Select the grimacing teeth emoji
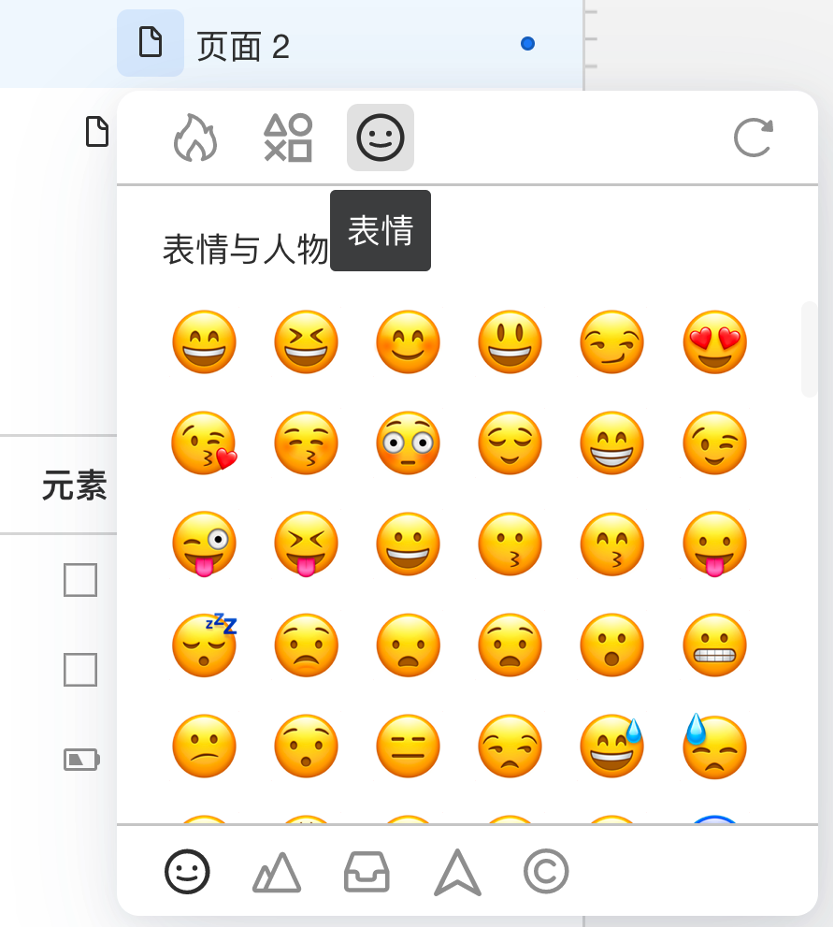The image size is (833, 927). tap(715, 645)
